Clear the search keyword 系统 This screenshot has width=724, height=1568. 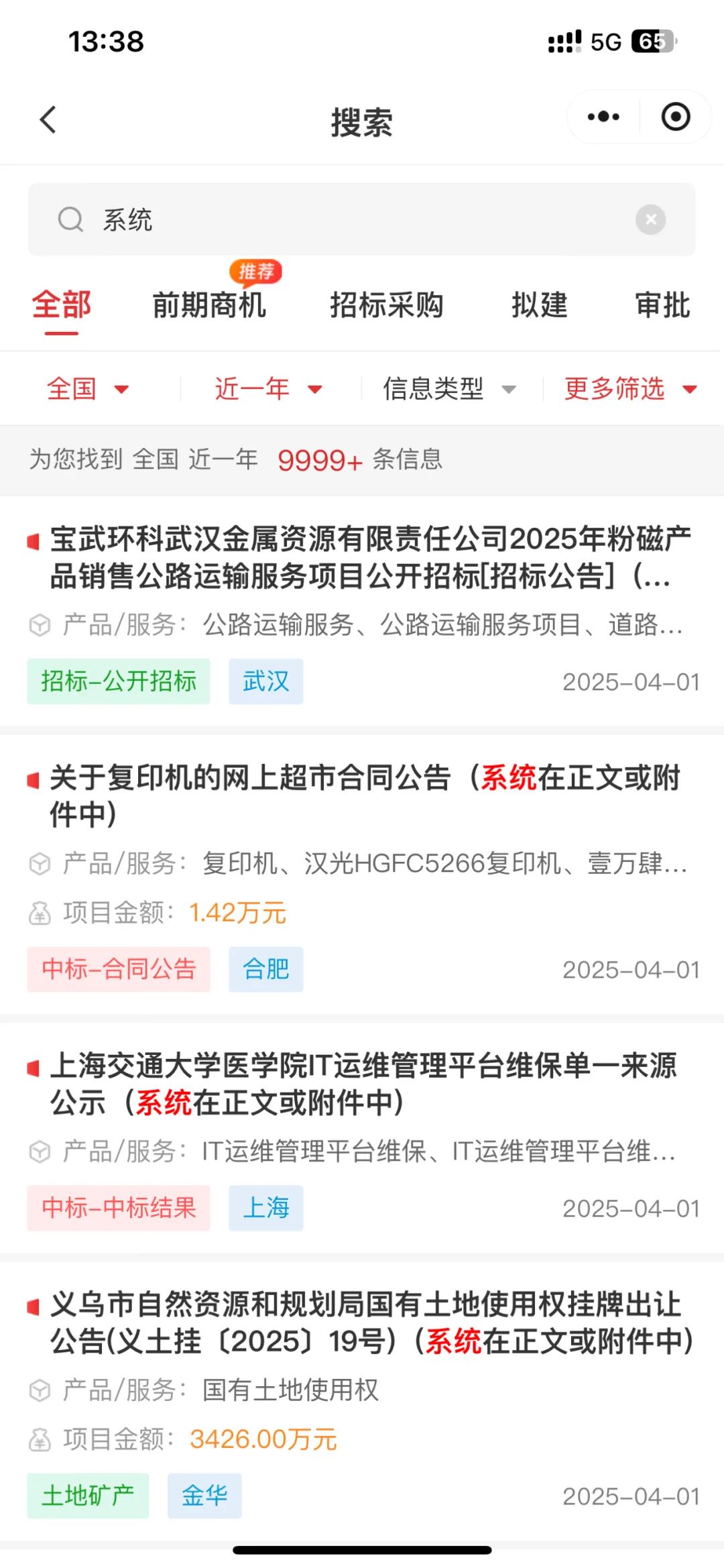650,220
